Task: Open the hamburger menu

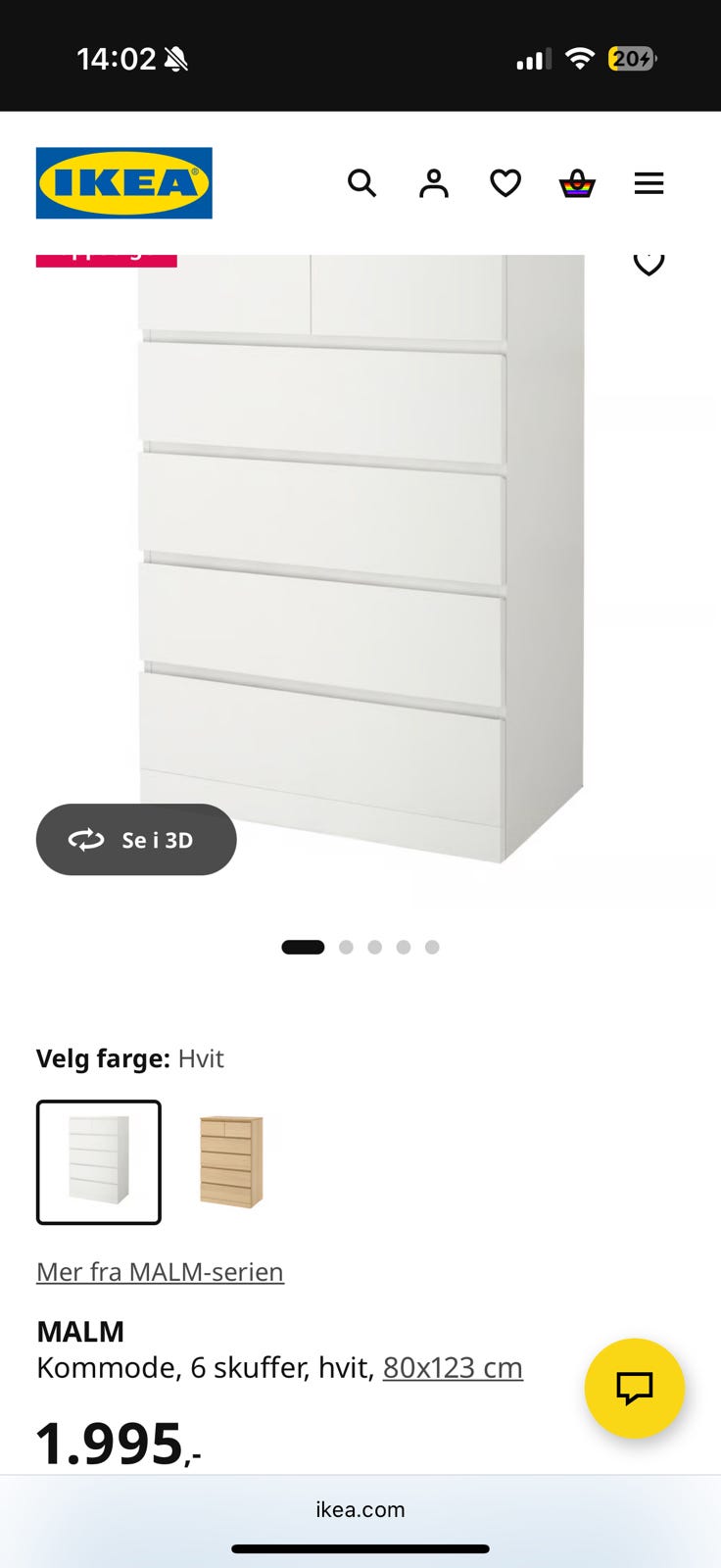Action: 649,183
